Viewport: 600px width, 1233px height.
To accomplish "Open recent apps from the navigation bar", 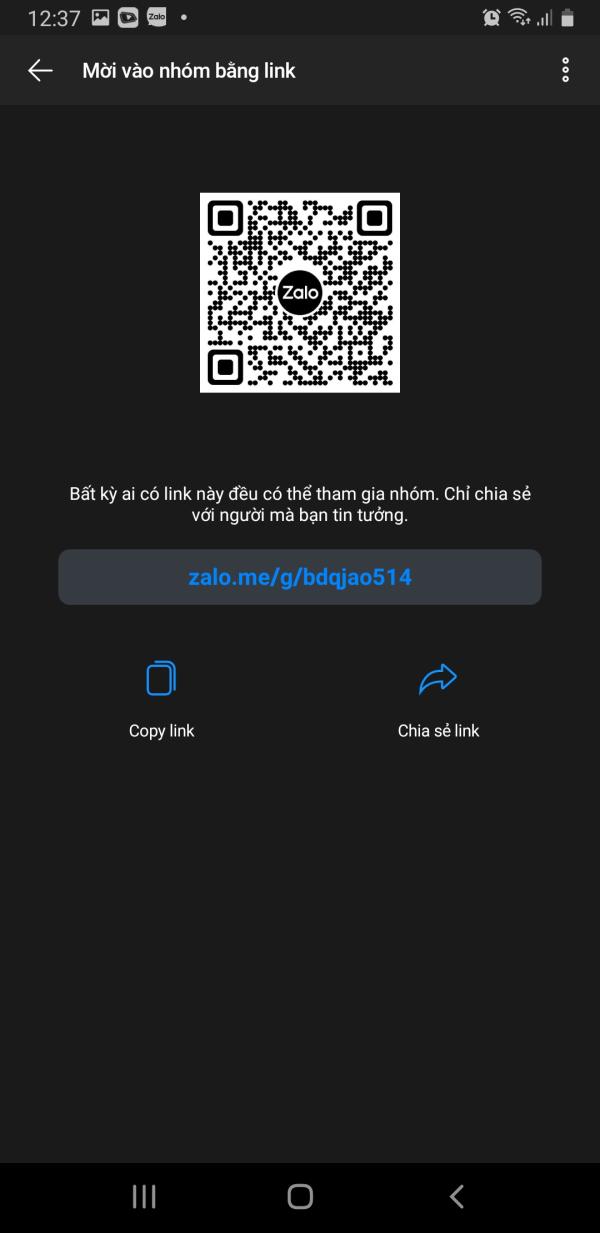I will 144,1196.
